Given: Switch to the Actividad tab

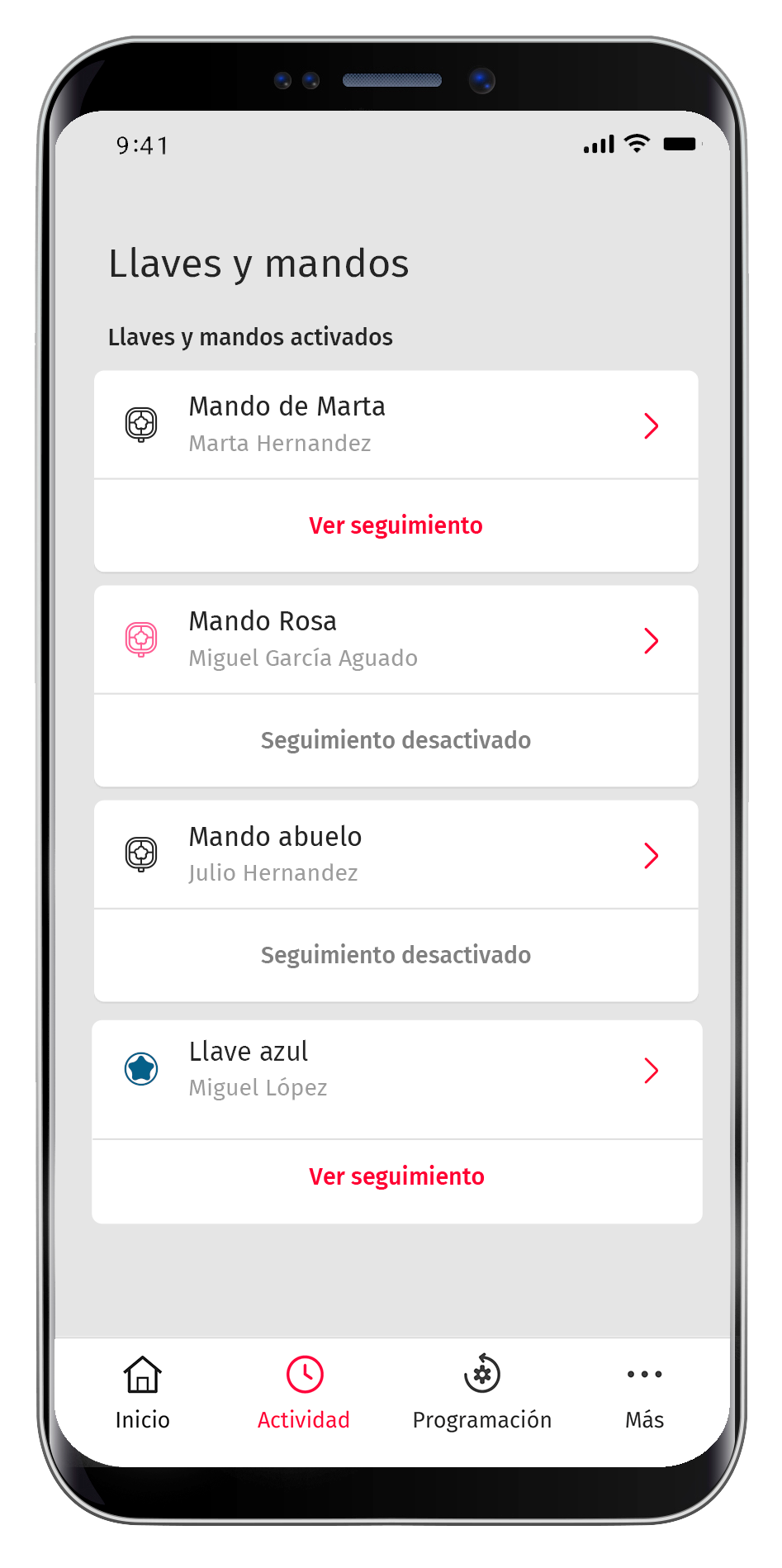Looking at the screenshot, I should [304, 1394].
